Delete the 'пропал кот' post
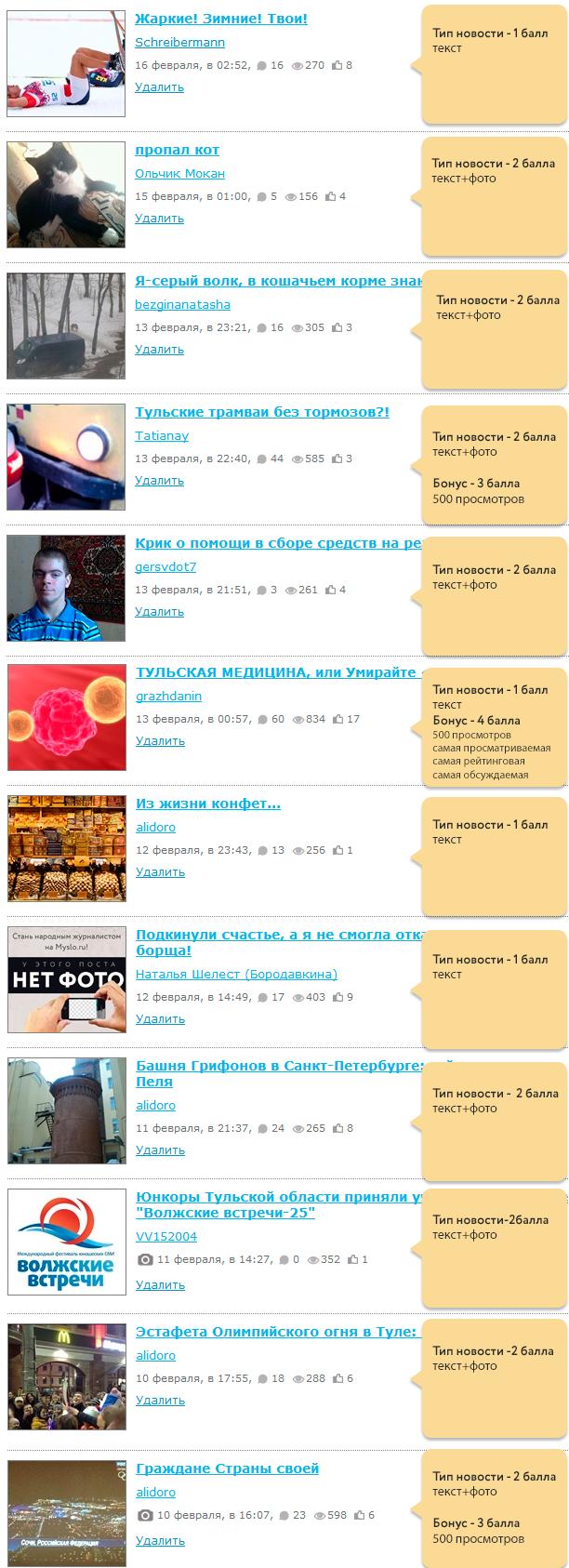 [x=159, y=219]
